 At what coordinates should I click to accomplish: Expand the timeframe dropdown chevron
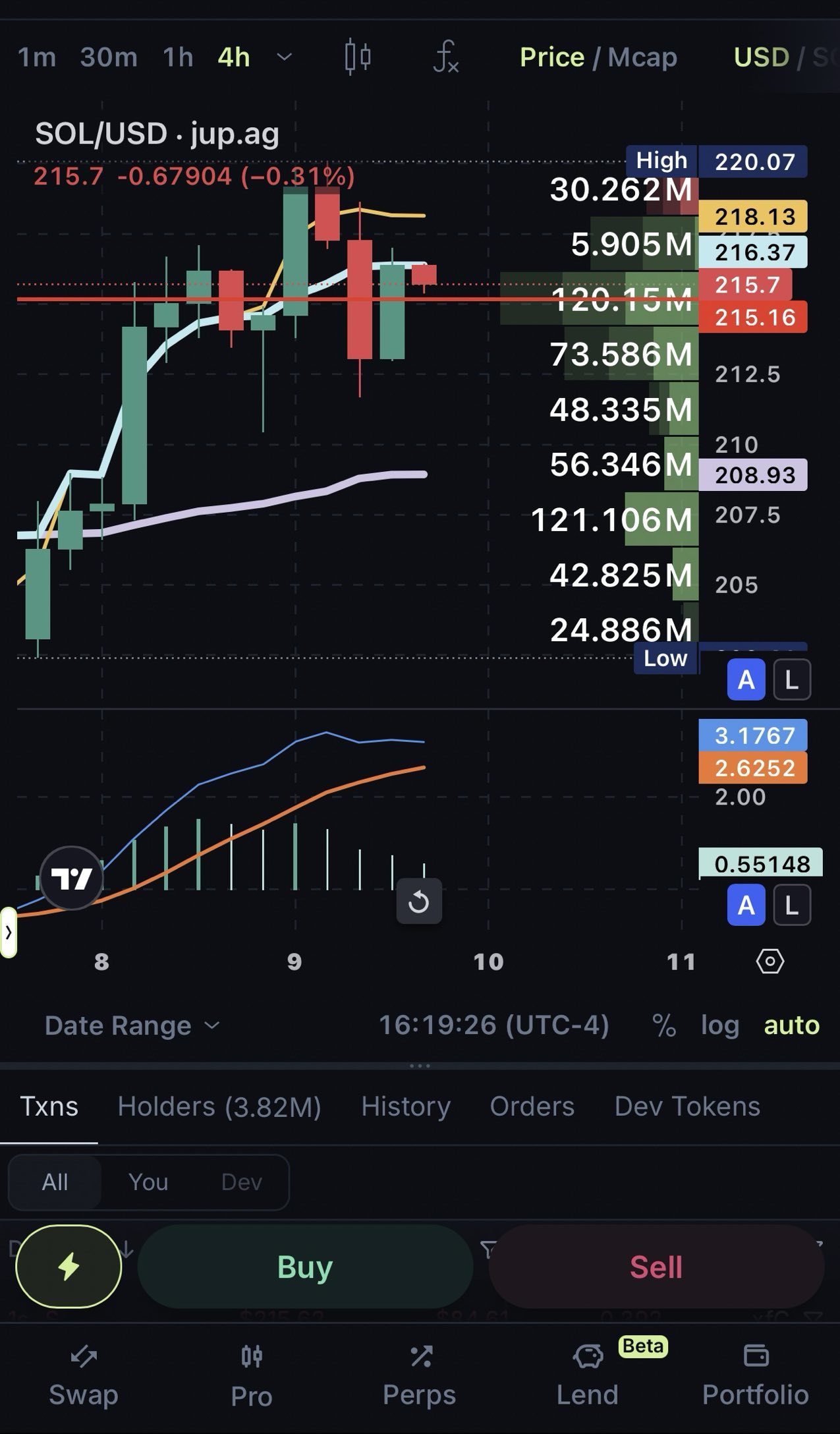tap(284, 57)
